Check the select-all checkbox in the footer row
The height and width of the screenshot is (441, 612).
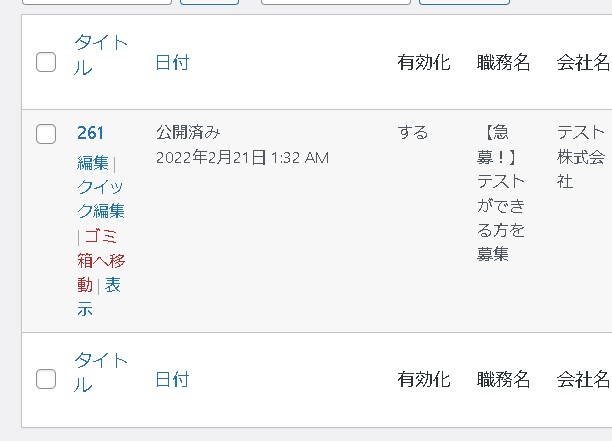[46, 379]
